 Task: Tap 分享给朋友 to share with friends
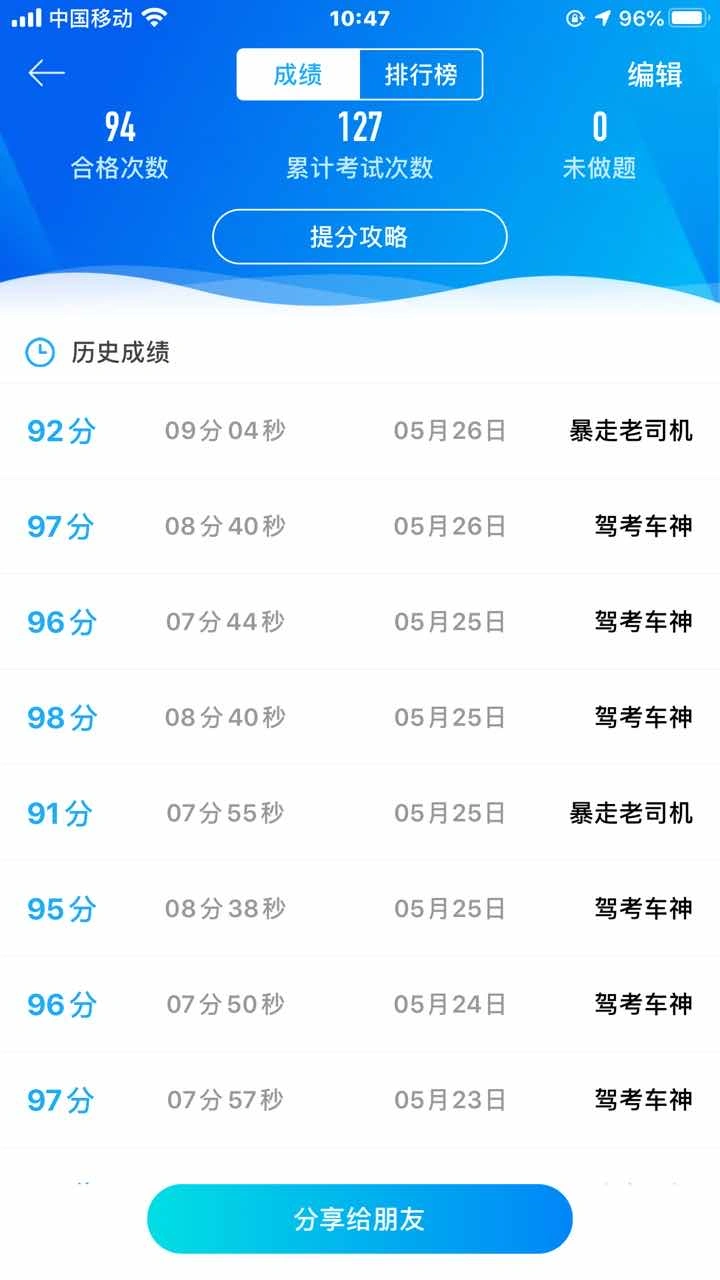[360, 1219]
